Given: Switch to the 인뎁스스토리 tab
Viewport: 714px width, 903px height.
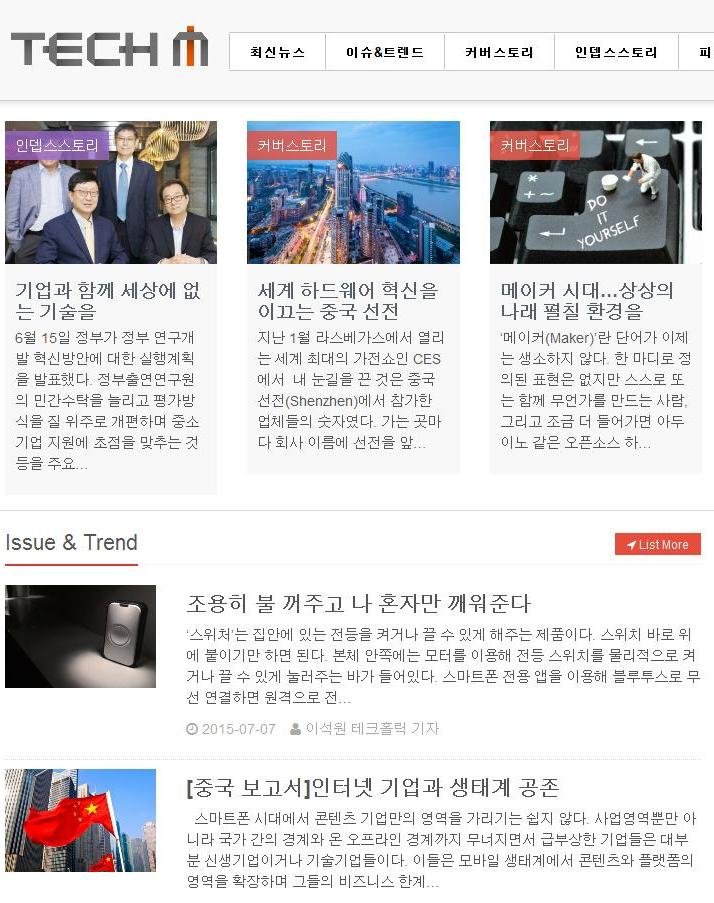Looking at the screenshot, I should [616, 52].
